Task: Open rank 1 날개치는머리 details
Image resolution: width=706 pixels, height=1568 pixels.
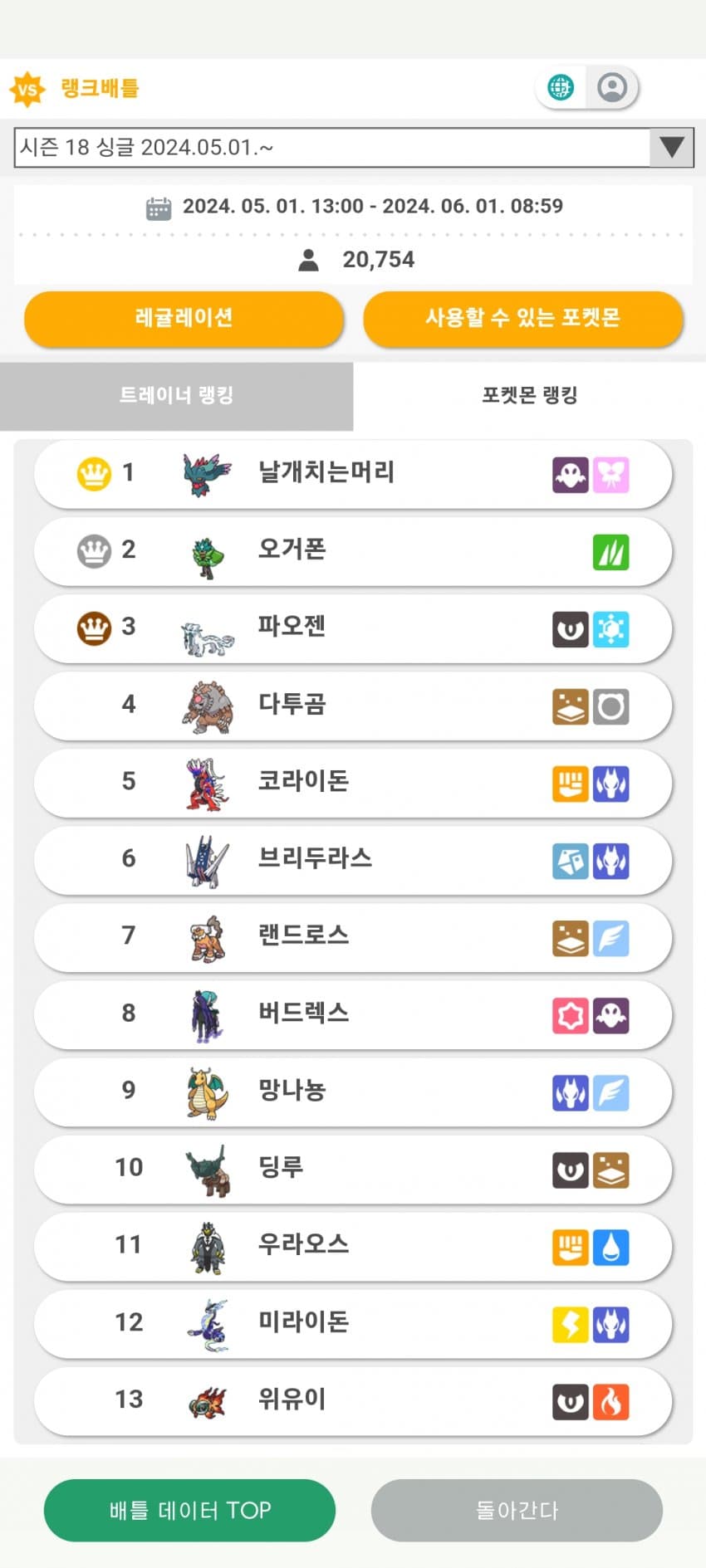Action: click(x=352, y=473)
